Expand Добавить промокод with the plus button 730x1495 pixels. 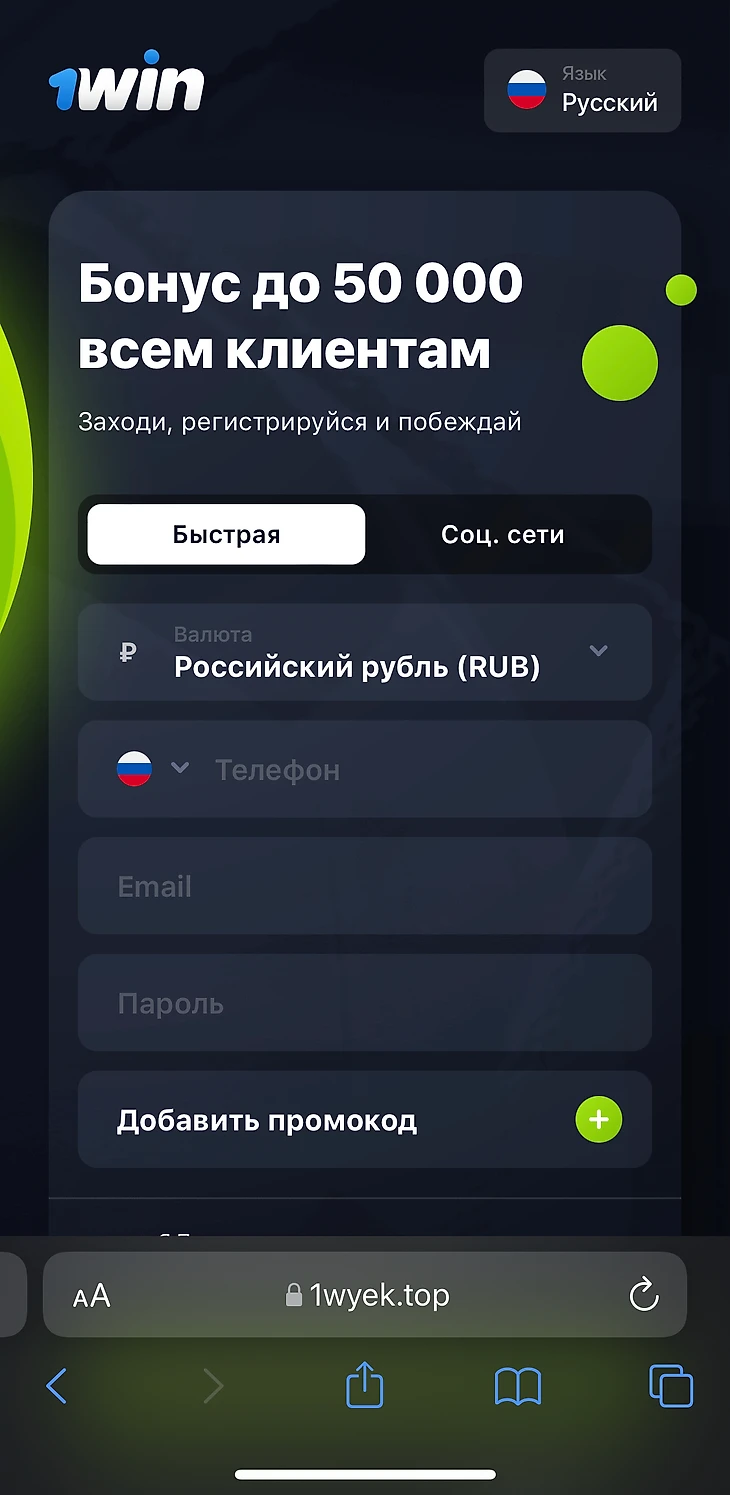[x=598, y=1120]
